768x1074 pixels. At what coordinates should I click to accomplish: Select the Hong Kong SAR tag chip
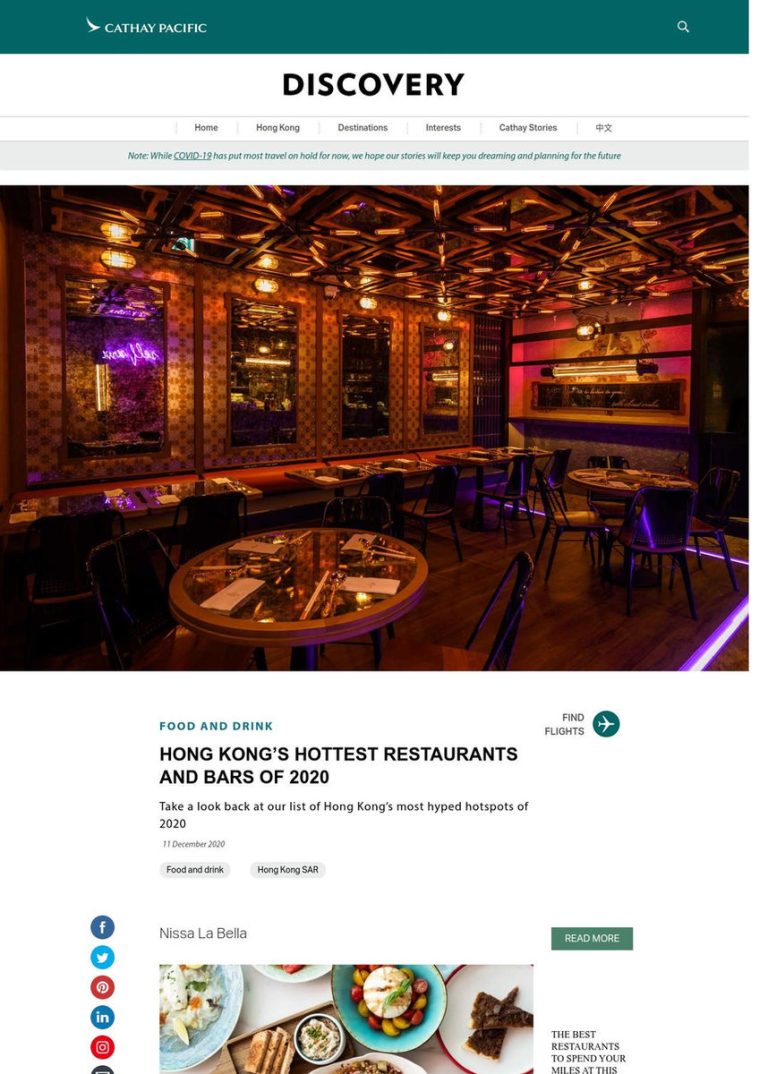click(x=287, y=870)
